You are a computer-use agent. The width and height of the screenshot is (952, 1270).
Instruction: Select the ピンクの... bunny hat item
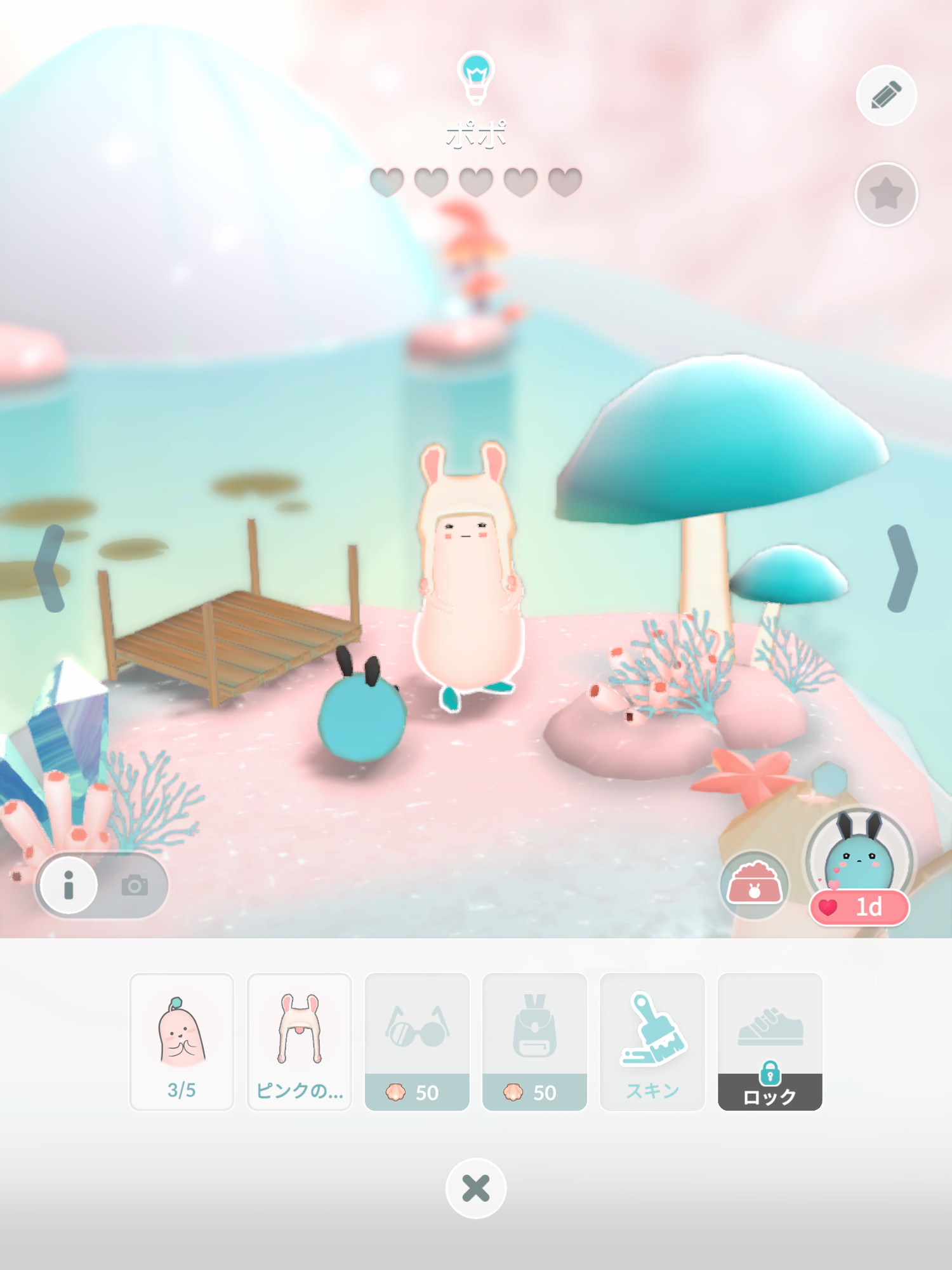(300, 1042)
